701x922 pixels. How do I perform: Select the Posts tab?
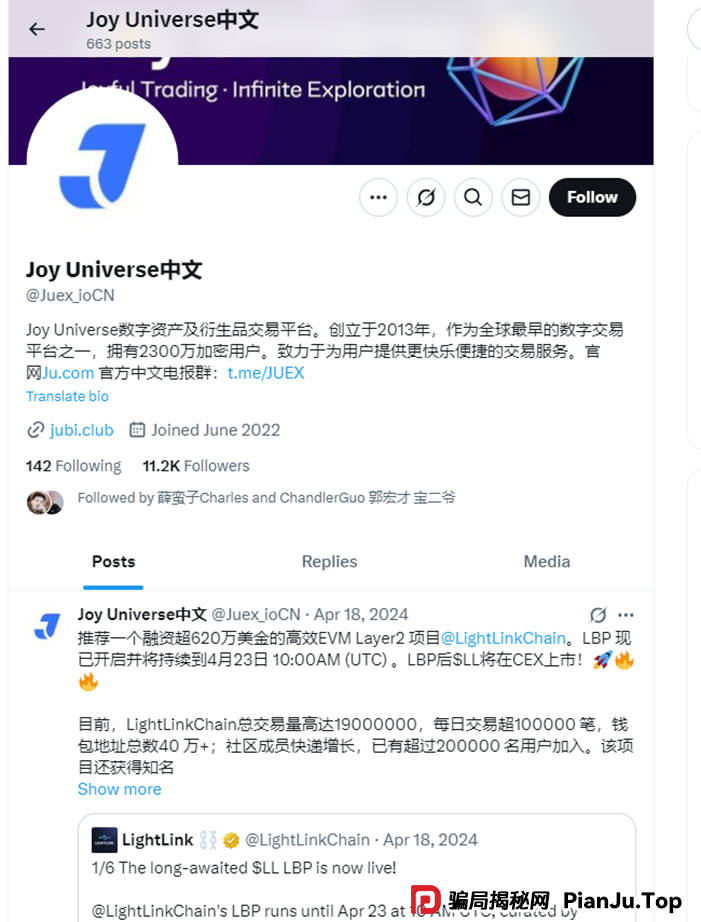click(113, 561)
